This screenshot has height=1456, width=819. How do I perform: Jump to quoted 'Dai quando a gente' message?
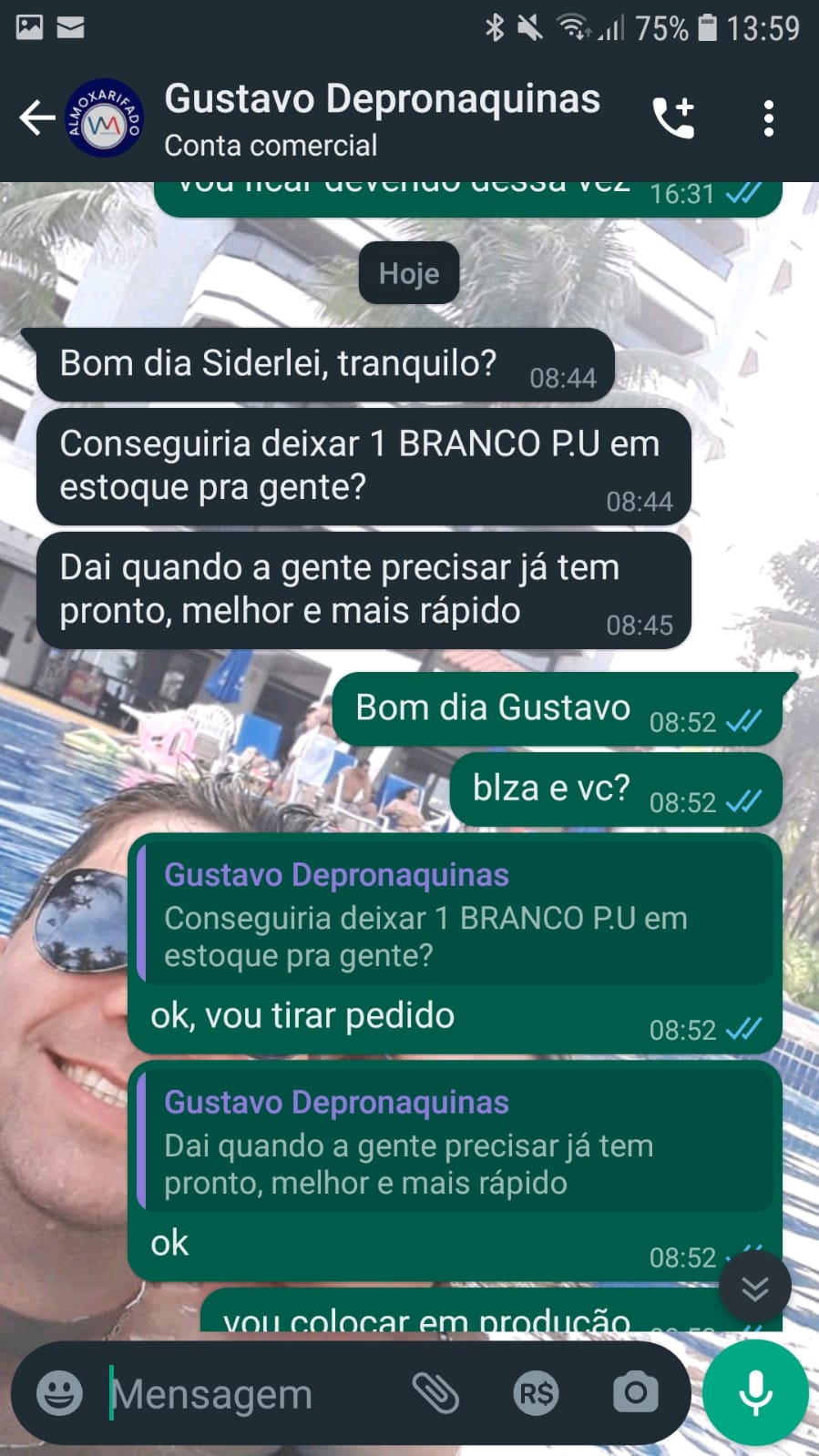pyautogui.click(x=456, y=1142)
